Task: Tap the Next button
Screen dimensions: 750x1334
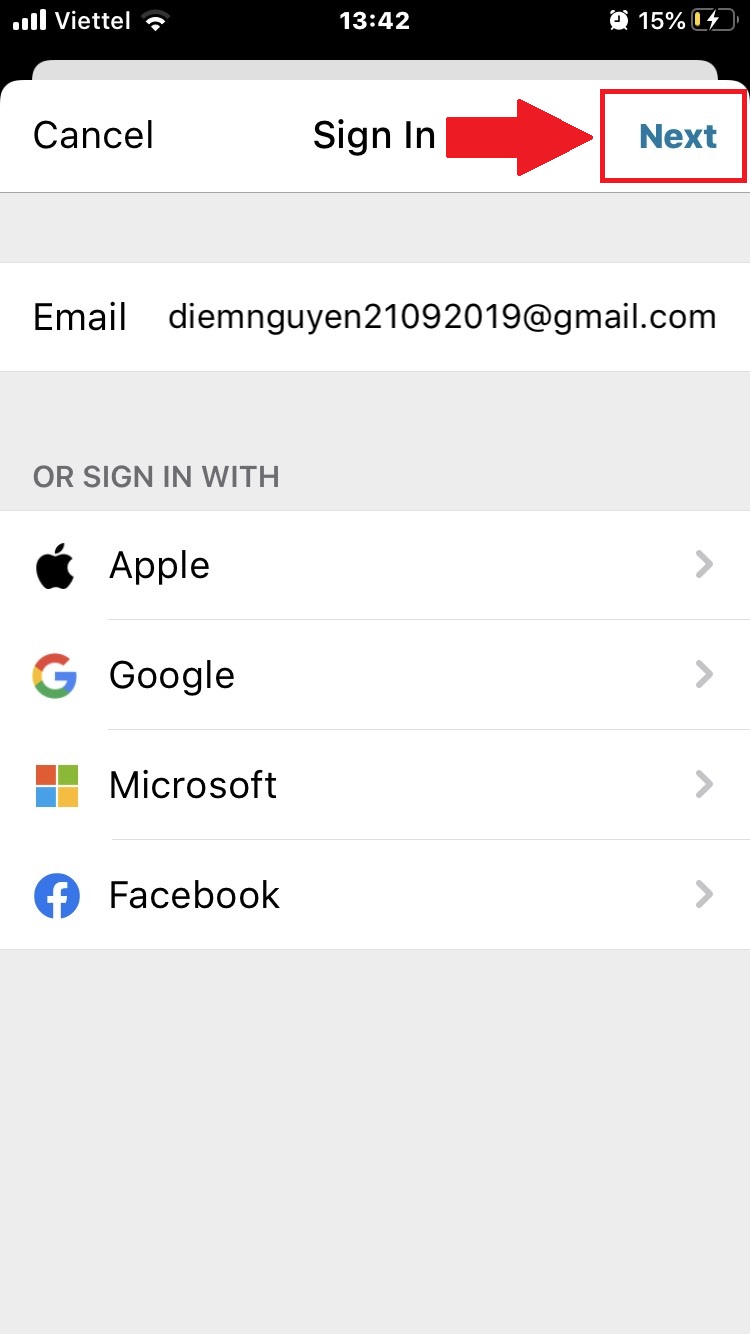Action: (678, 137)
